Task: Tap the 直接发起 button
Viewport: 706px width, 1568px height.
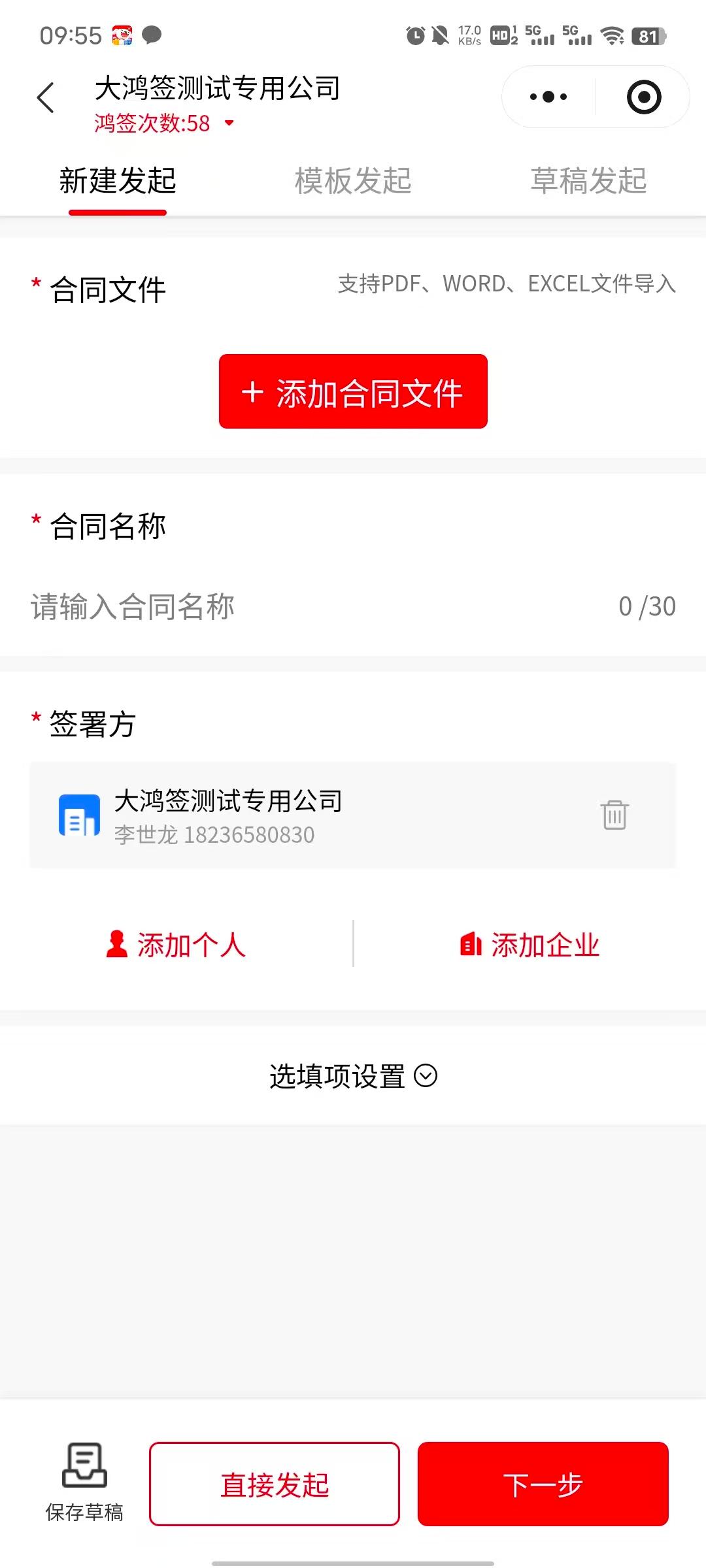Action: (x=275, y=1484)
